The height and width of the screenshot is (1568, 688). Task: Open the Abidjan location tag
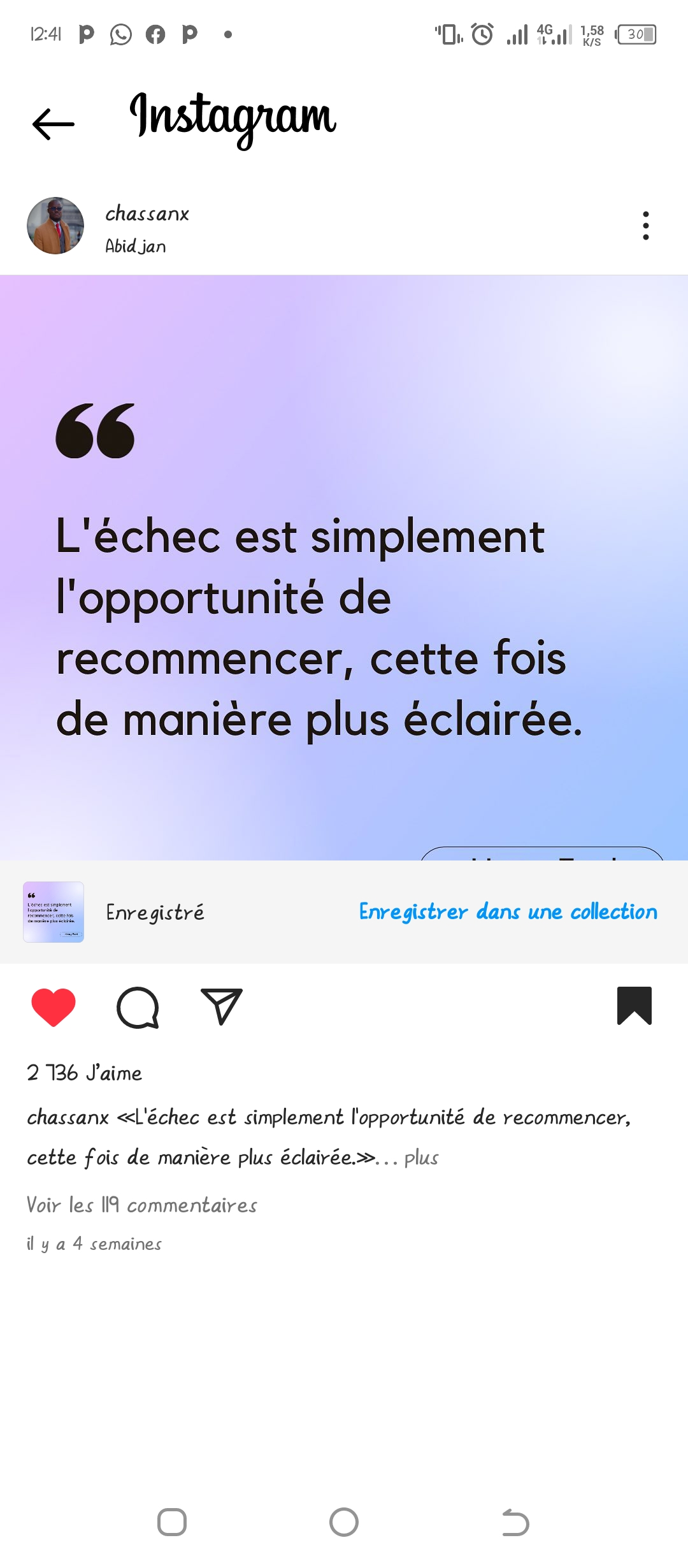click(x=136, y=246)
